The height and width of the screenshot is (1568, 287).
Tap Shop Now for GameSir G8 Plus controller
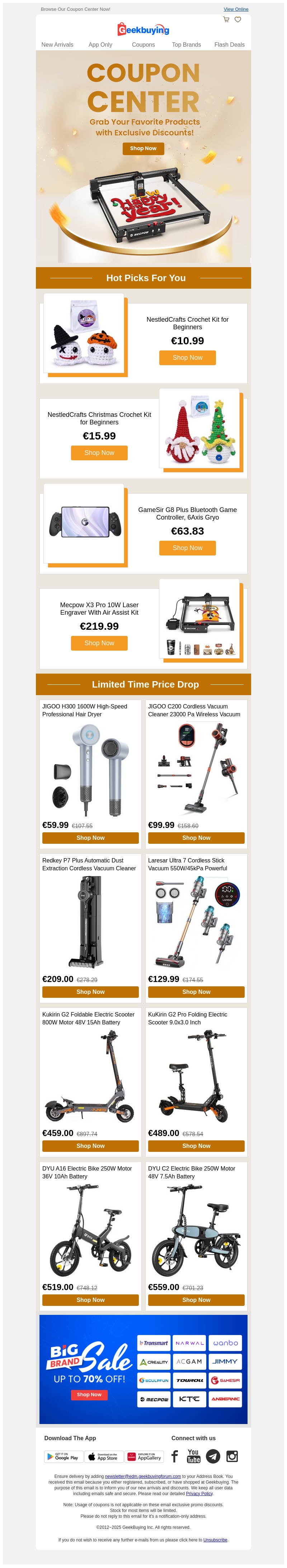(187, 548)
